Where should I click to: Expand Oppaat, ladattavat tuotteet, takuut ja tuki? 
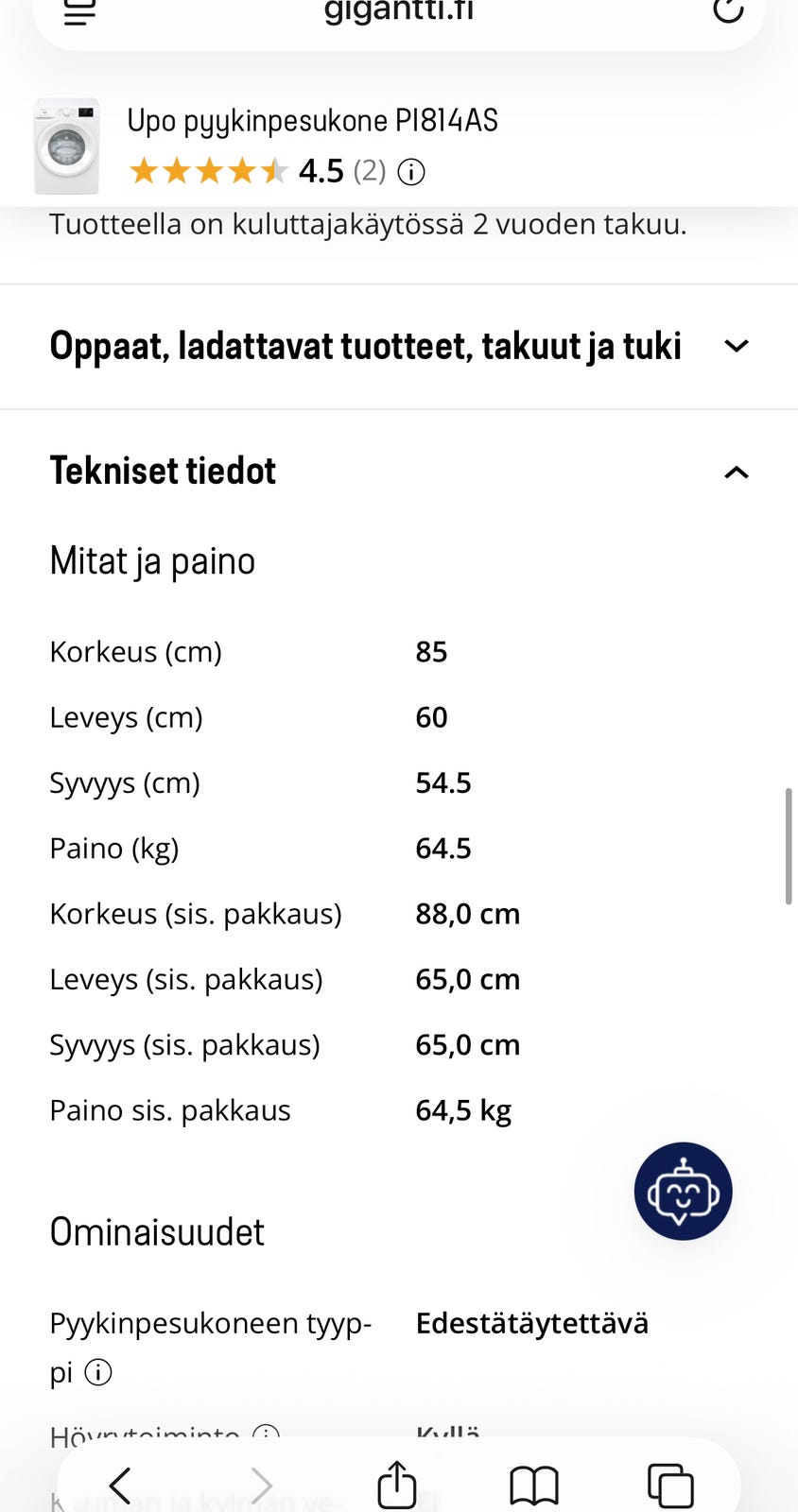click(737, 346)
